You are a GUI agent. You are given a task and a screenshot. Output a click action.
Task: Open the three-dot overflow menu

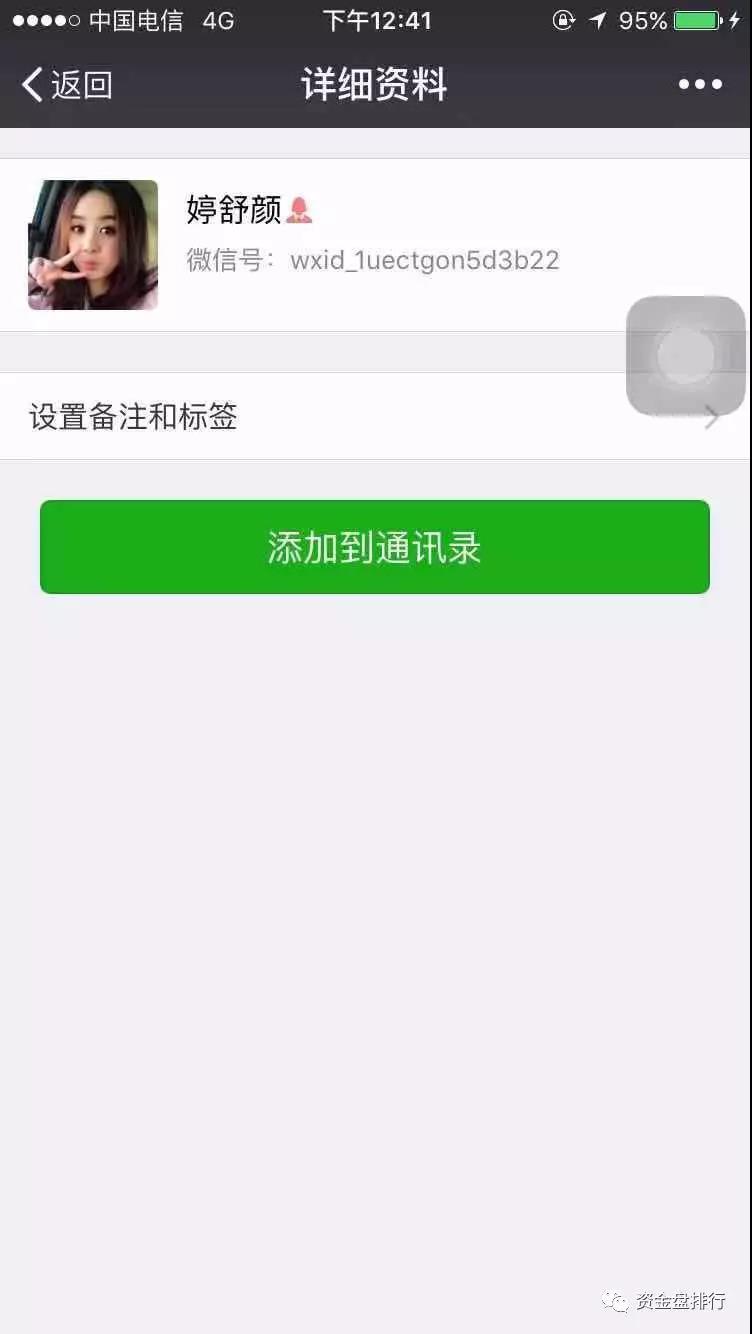(700, 85)
